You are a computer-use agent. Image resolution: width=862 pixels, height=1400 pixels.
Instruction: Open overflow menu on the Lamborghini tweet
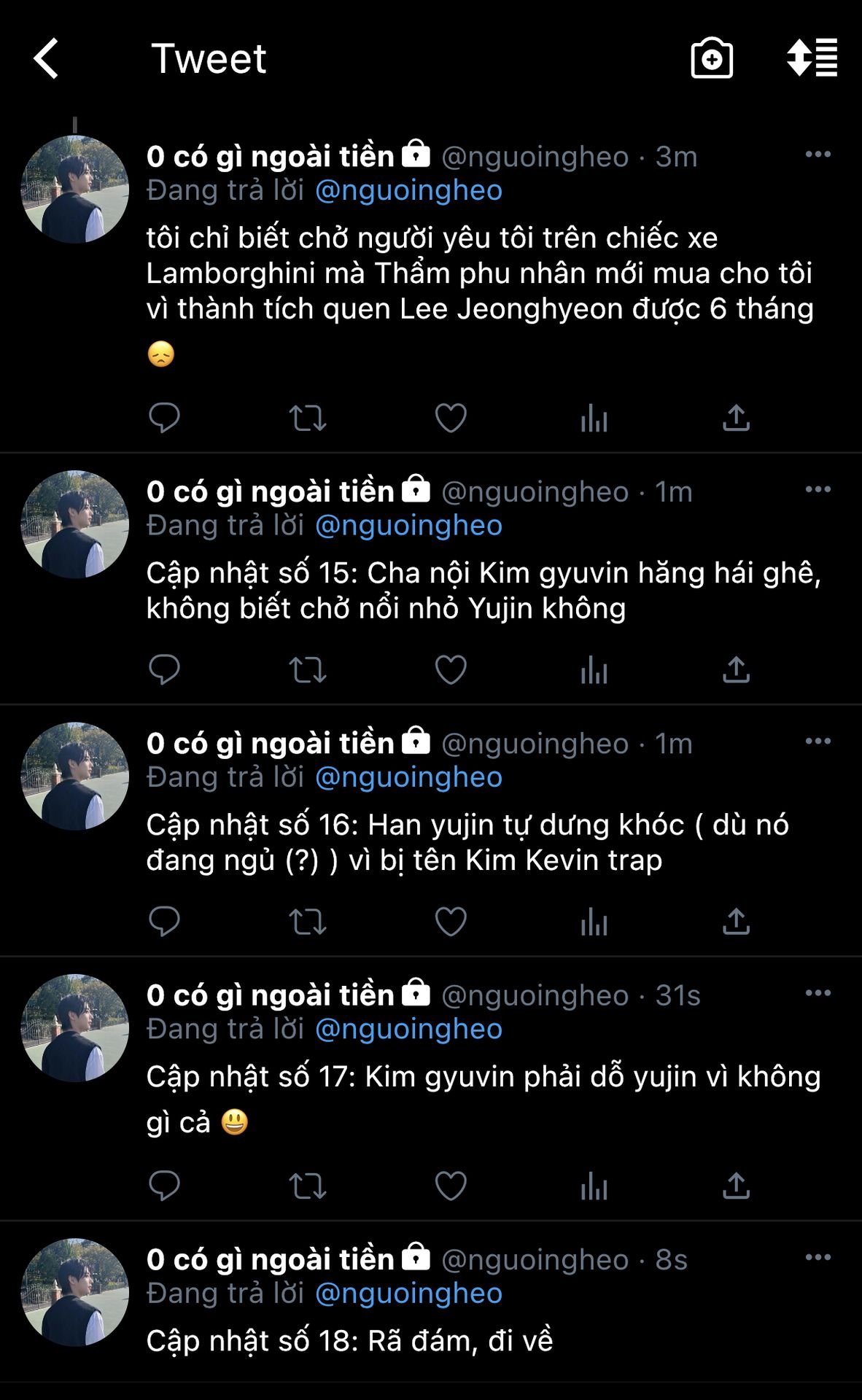818,155
